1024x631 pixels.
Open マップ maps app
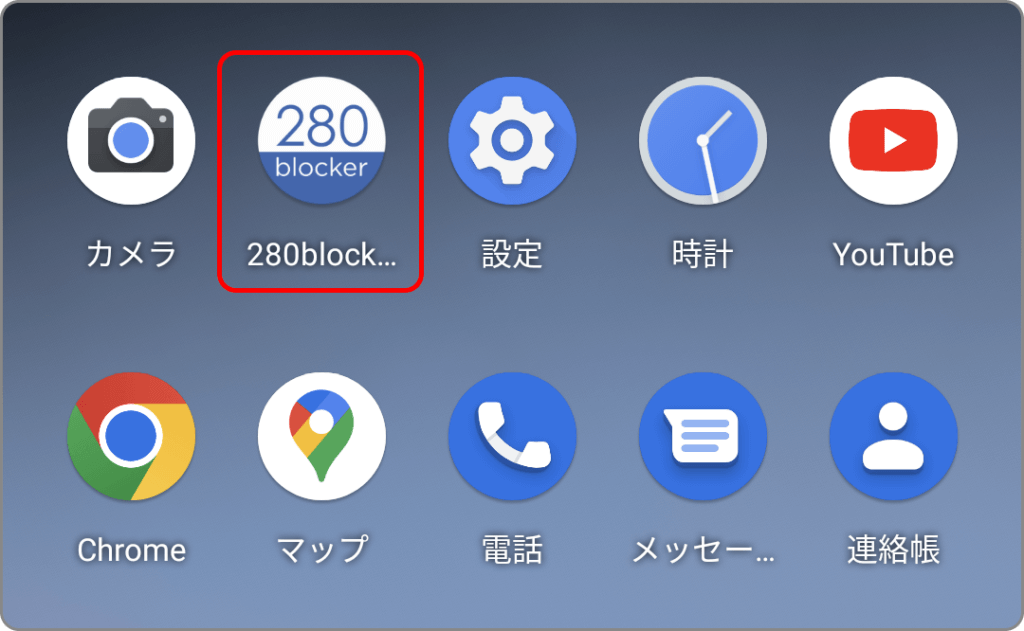point(321,436)
